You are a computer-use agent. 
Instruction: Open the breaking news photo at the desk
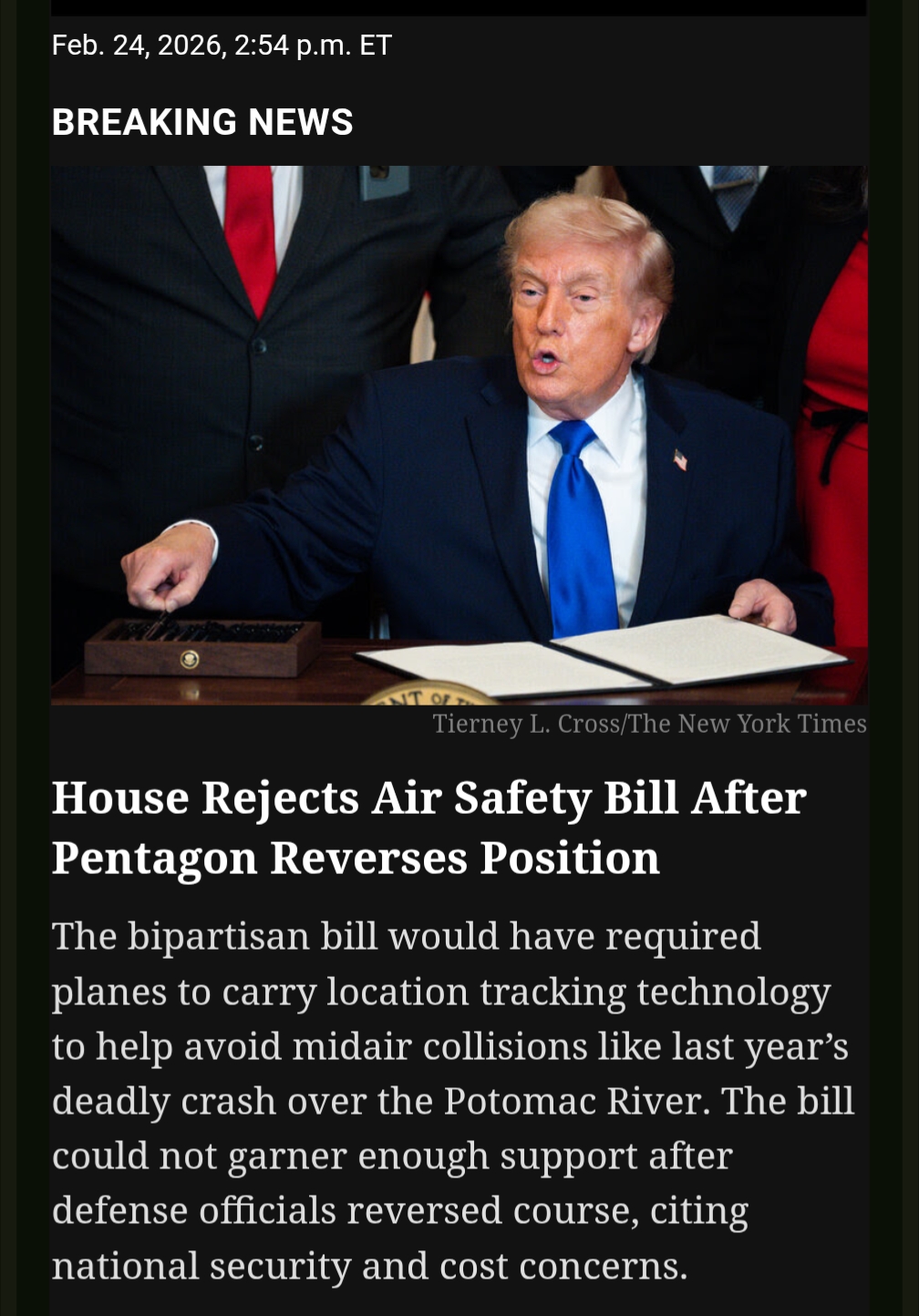(459, 435)
